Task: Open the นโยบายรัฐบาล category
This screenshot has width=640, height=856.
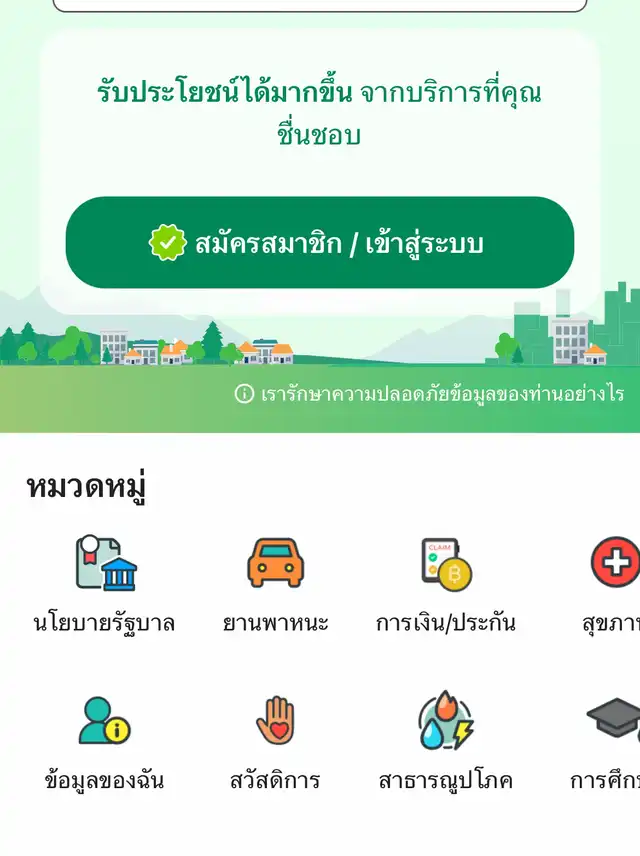Action: coord(104,585)
